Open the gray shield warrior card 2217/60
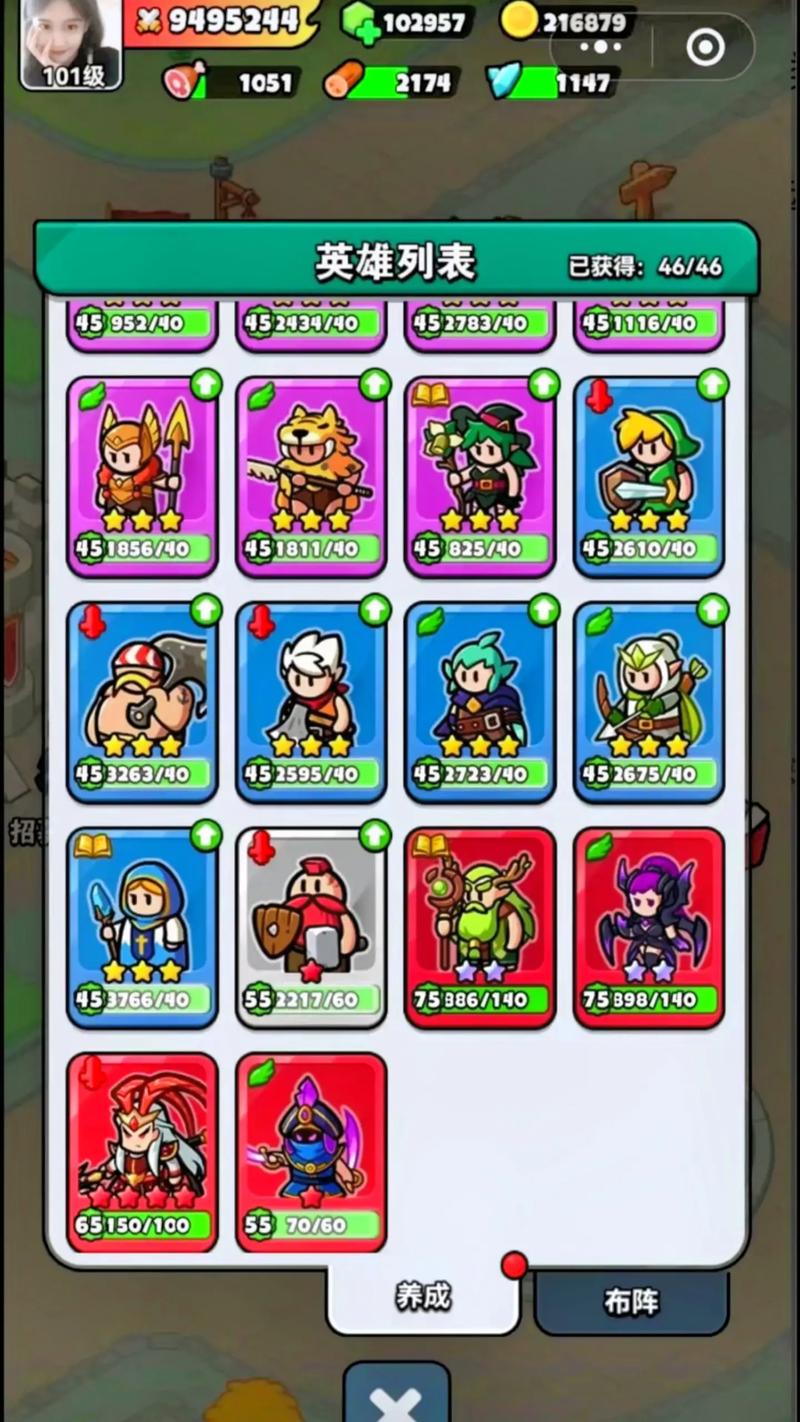 [x=311, y=928]
